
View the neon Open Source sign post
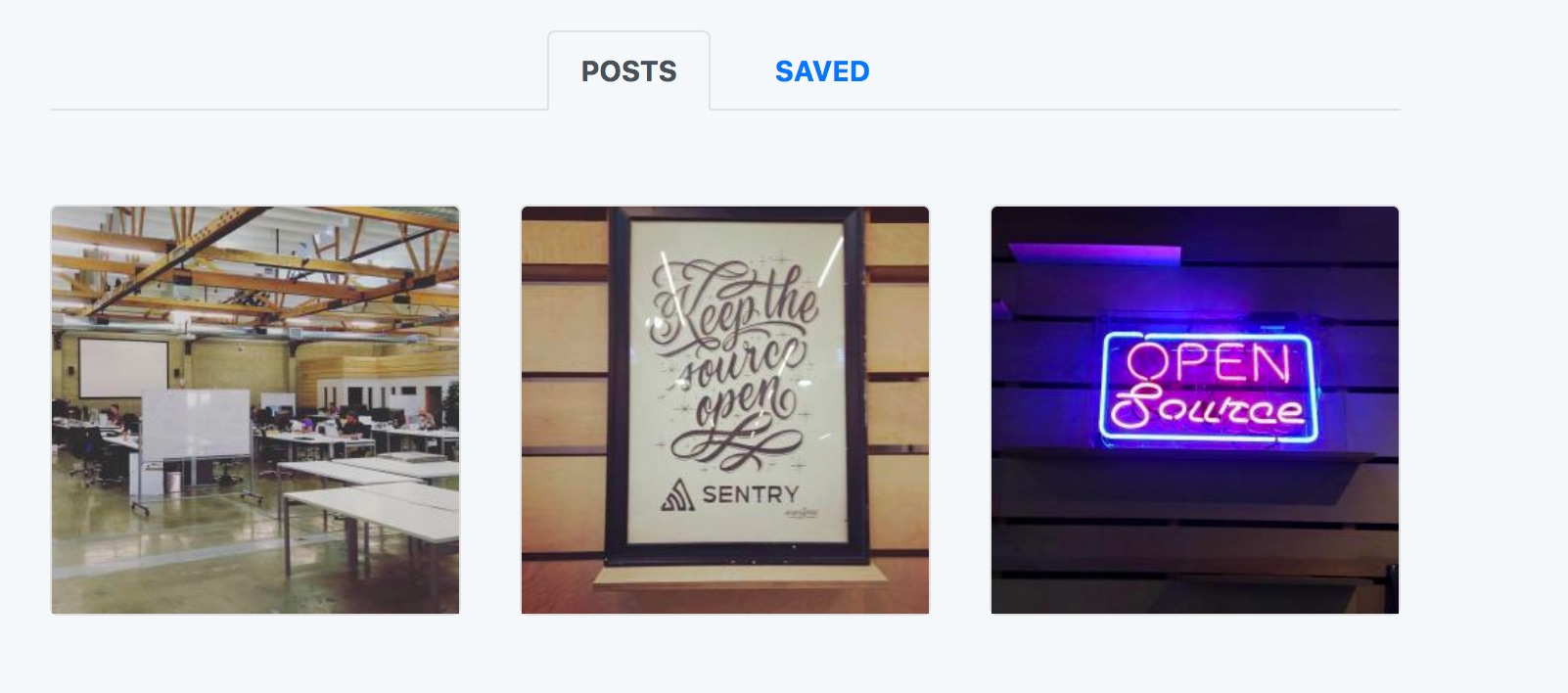pos(1195,410)
